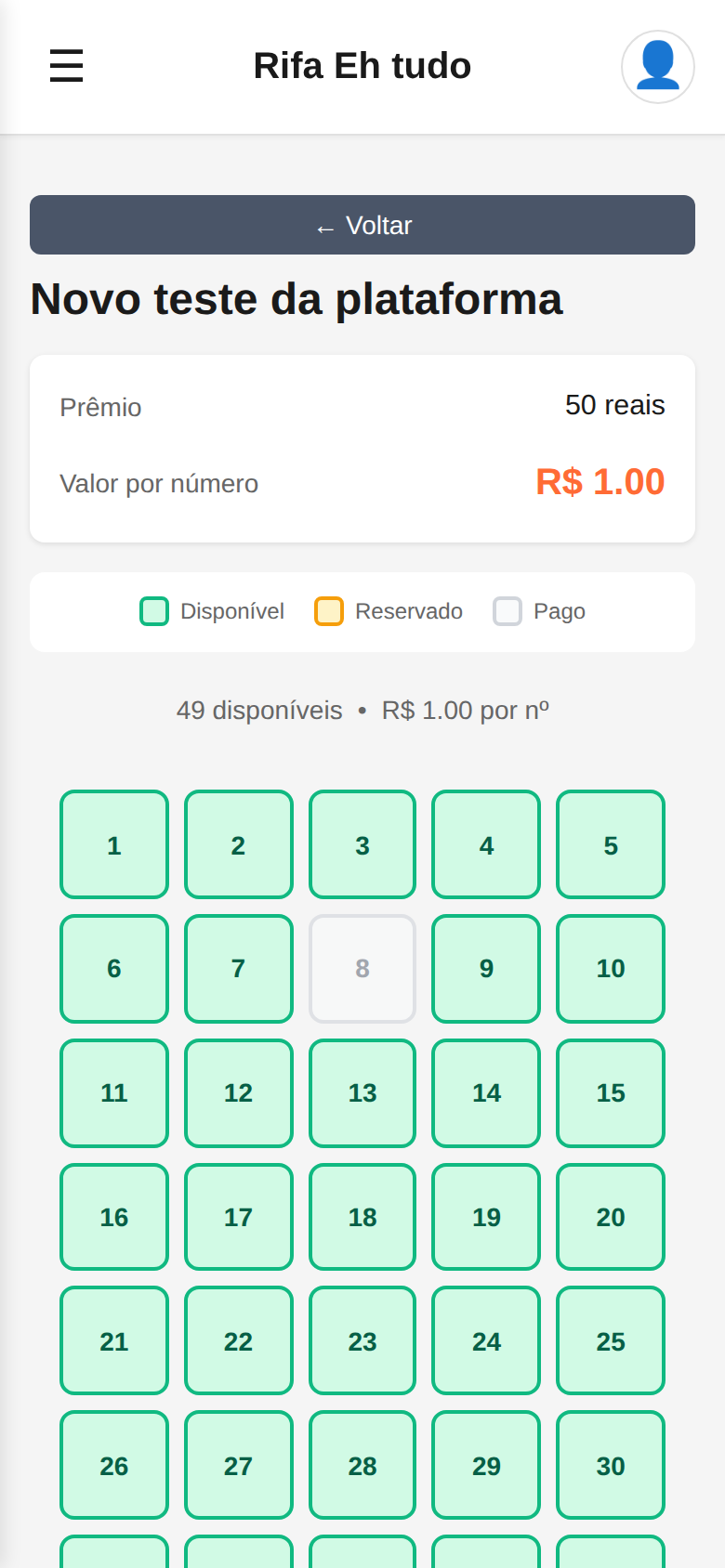Viewport: 725px width, 1568px height.
Task: Select raffle number 26
Action: 113,1466
